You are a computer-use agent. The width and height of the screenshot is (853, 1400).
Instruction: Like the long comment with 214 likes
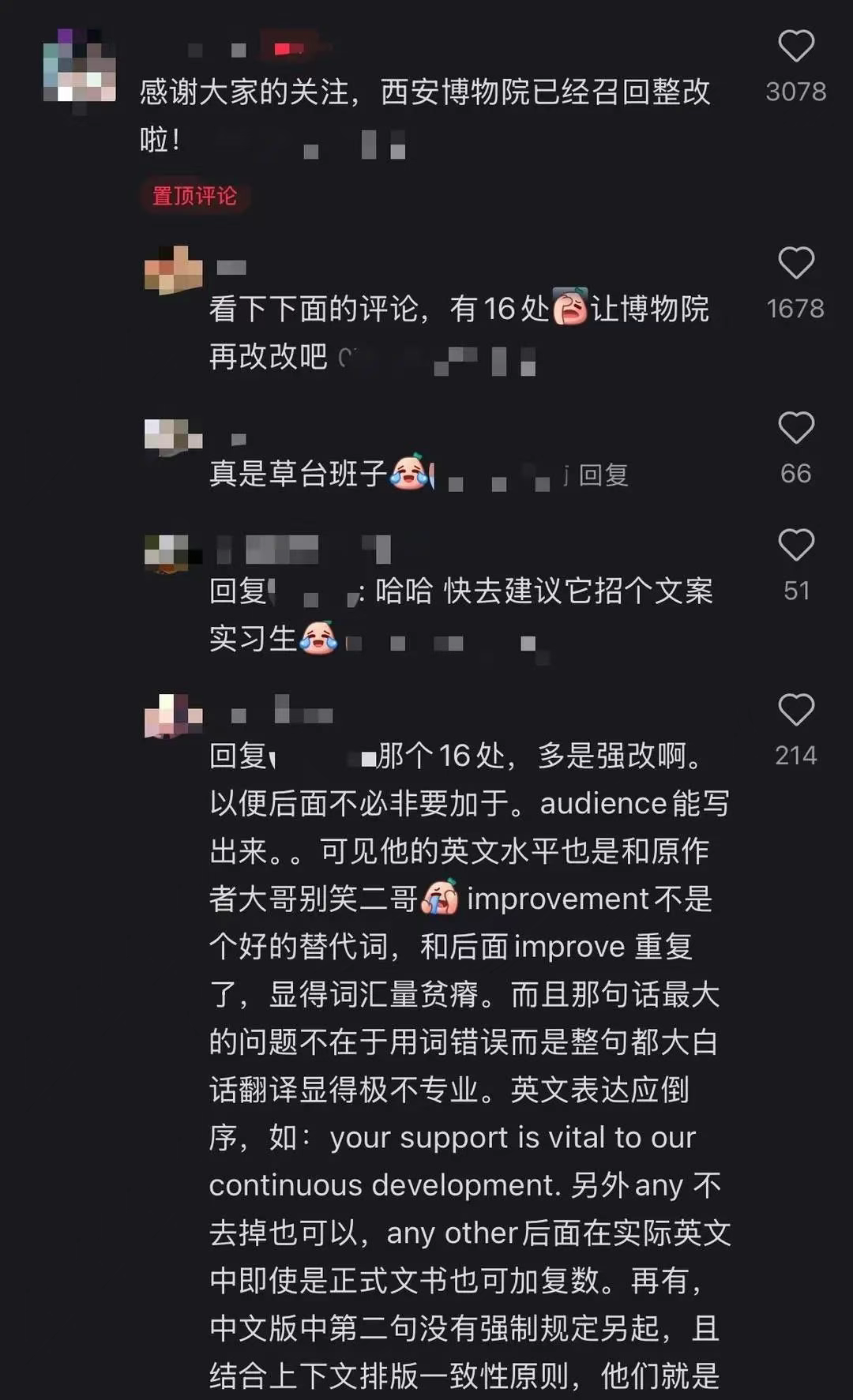point(795,711)
